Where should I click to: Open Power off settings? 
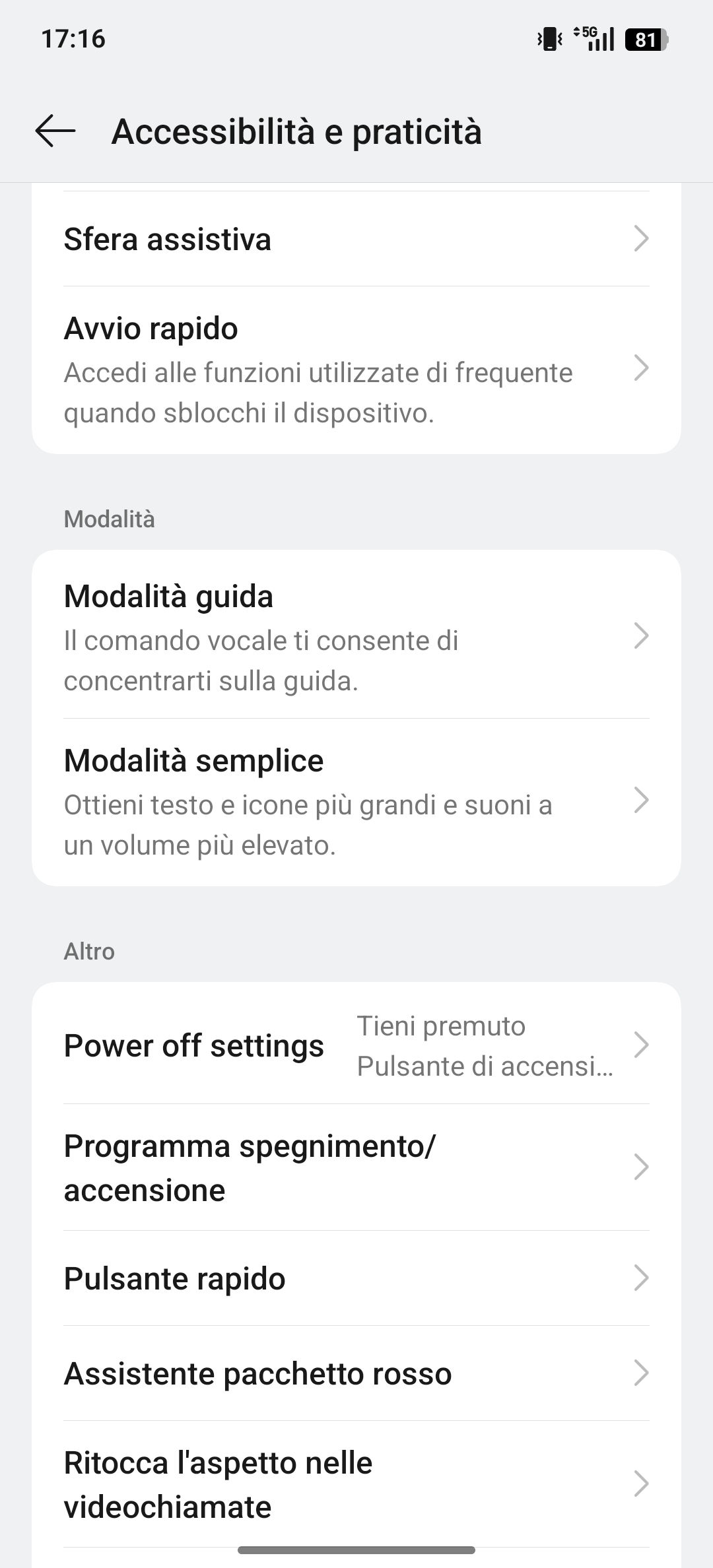[356, 1045]
